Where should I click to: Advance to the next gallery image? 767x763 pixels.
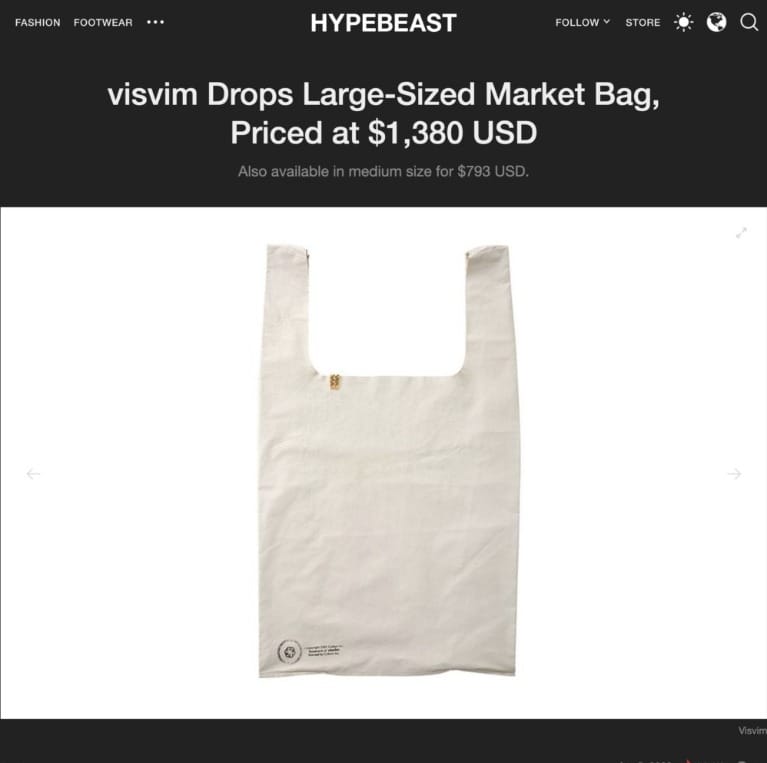[x=734, y=473]
